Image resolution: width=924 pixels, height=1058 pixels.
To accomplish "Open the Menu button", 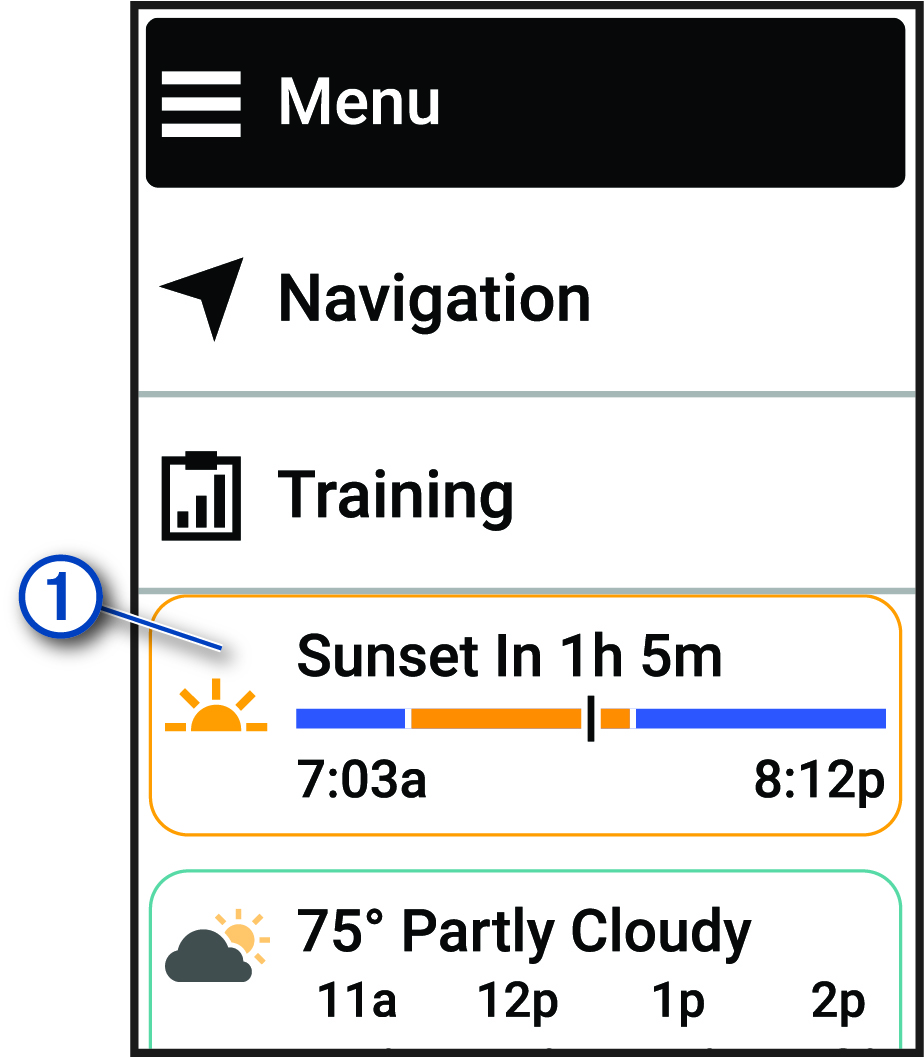I will 525,103.
